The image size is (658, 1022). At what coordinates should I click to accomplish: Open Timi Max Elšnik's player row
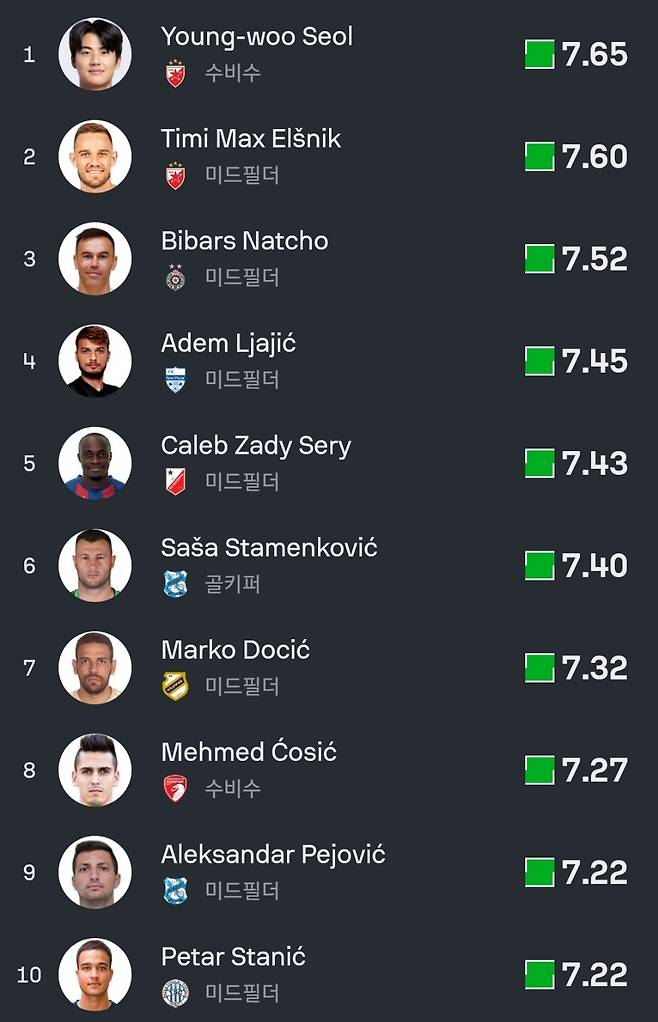pyautogui.click(x=250, y=140)
